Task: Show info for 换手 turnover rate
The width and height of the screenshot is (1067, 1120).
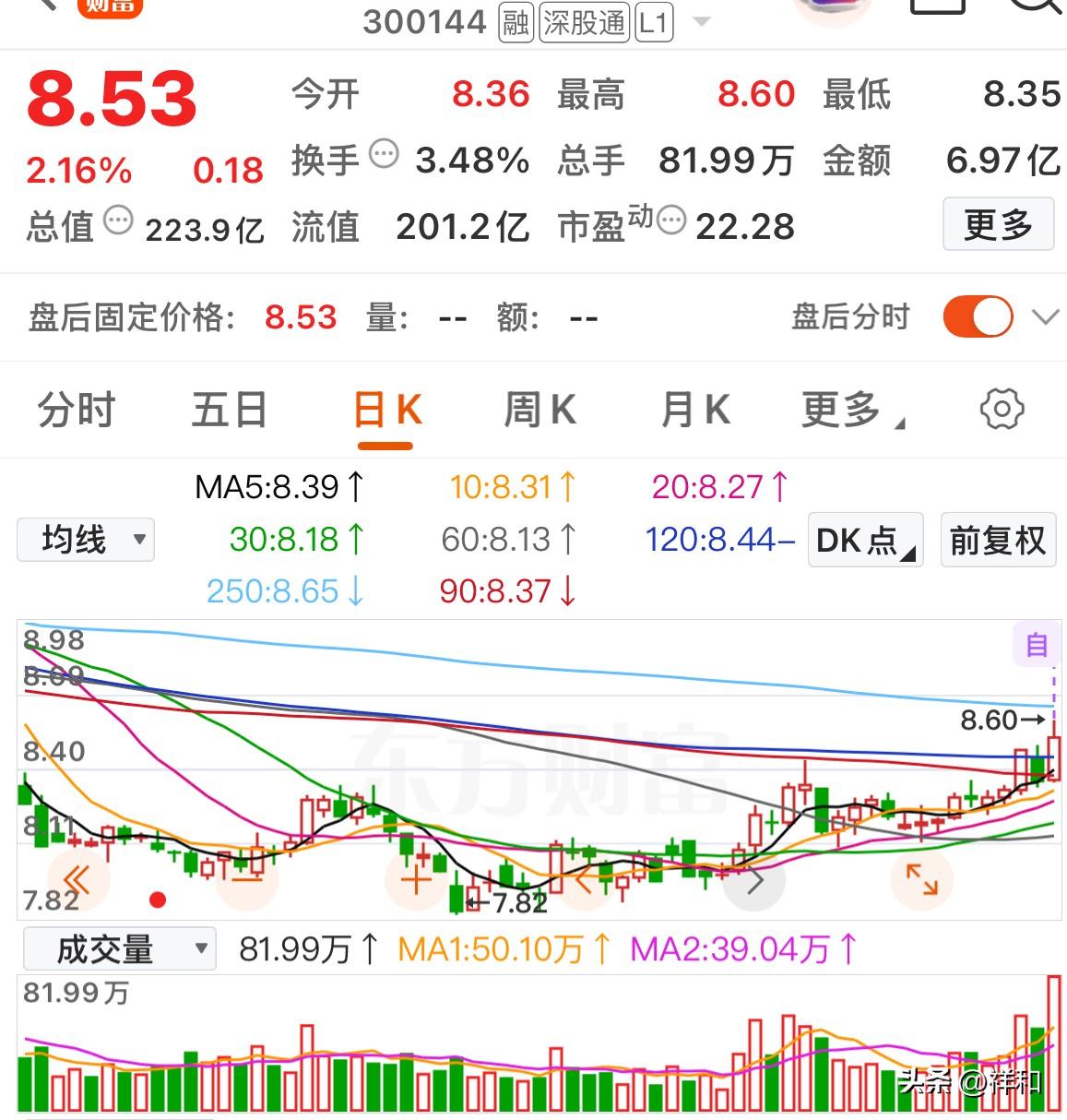Action: click(x=384, y=155)
